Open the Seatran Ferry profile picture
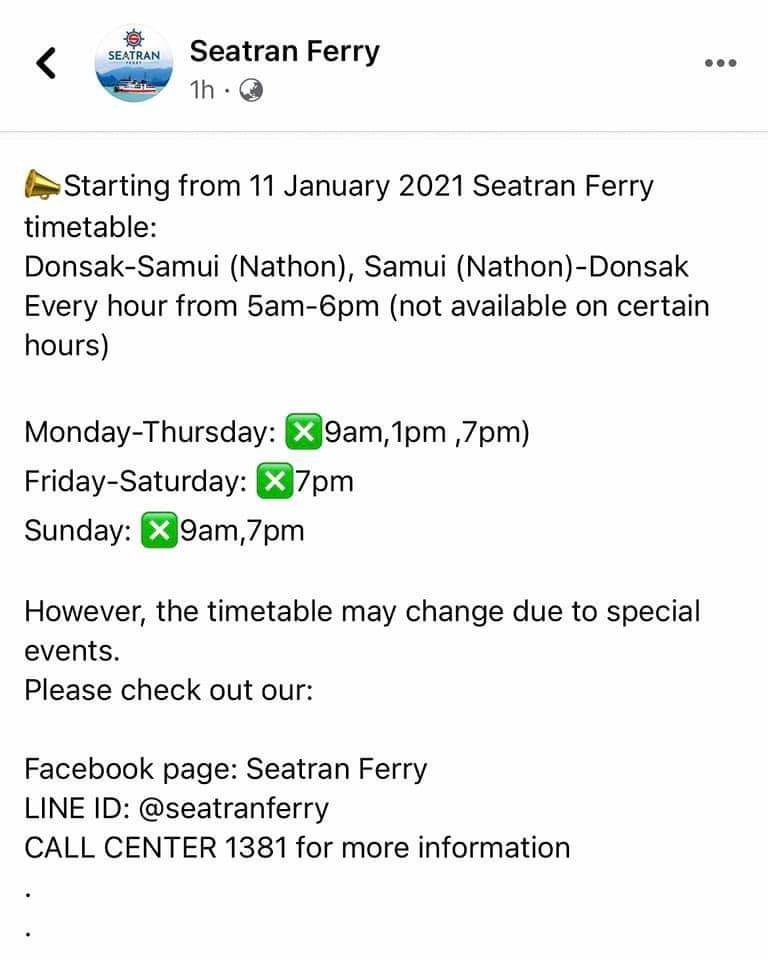 point(133,62)
